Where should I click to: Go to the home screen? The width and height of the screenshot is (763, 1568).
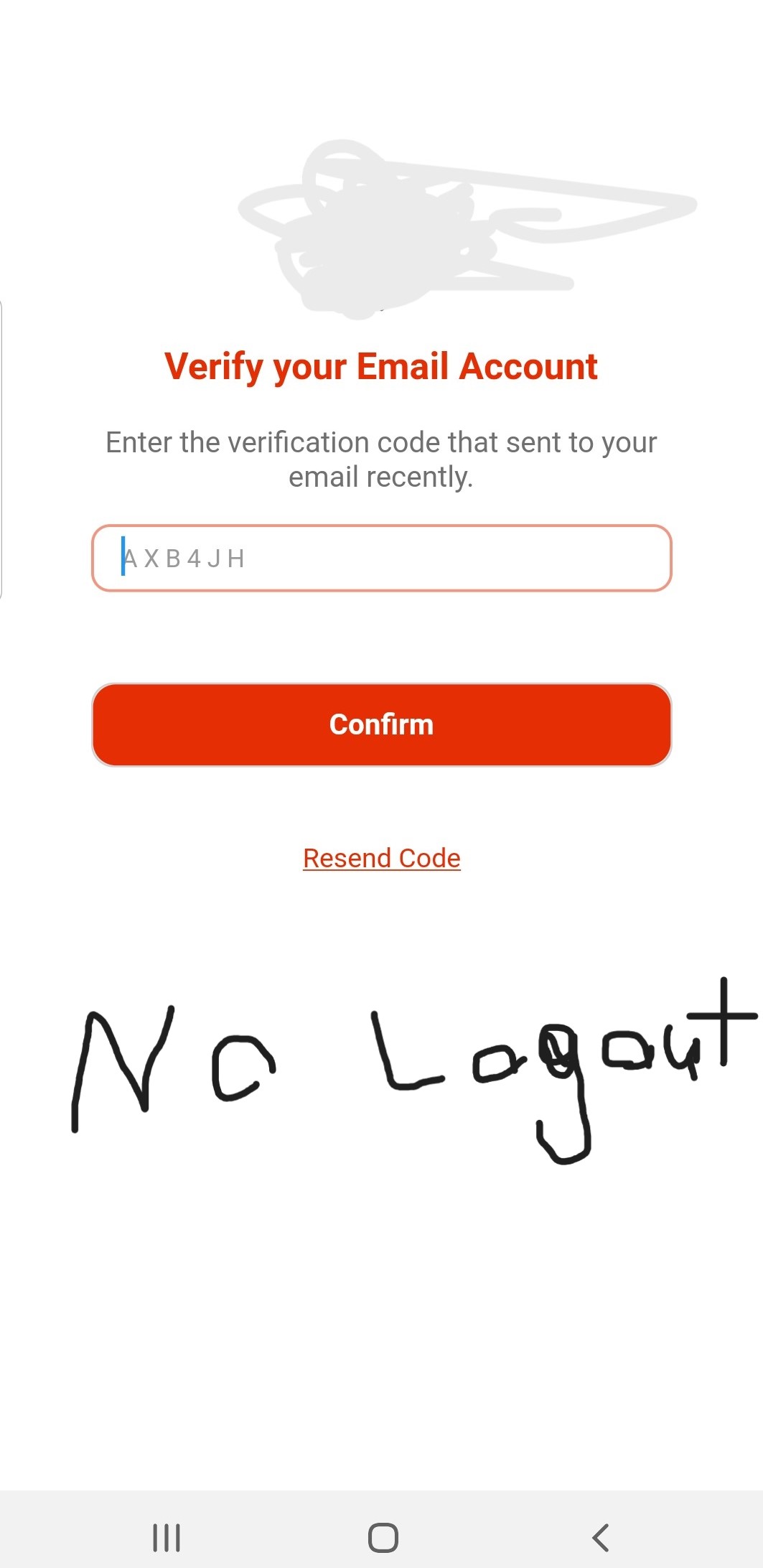383,1538
